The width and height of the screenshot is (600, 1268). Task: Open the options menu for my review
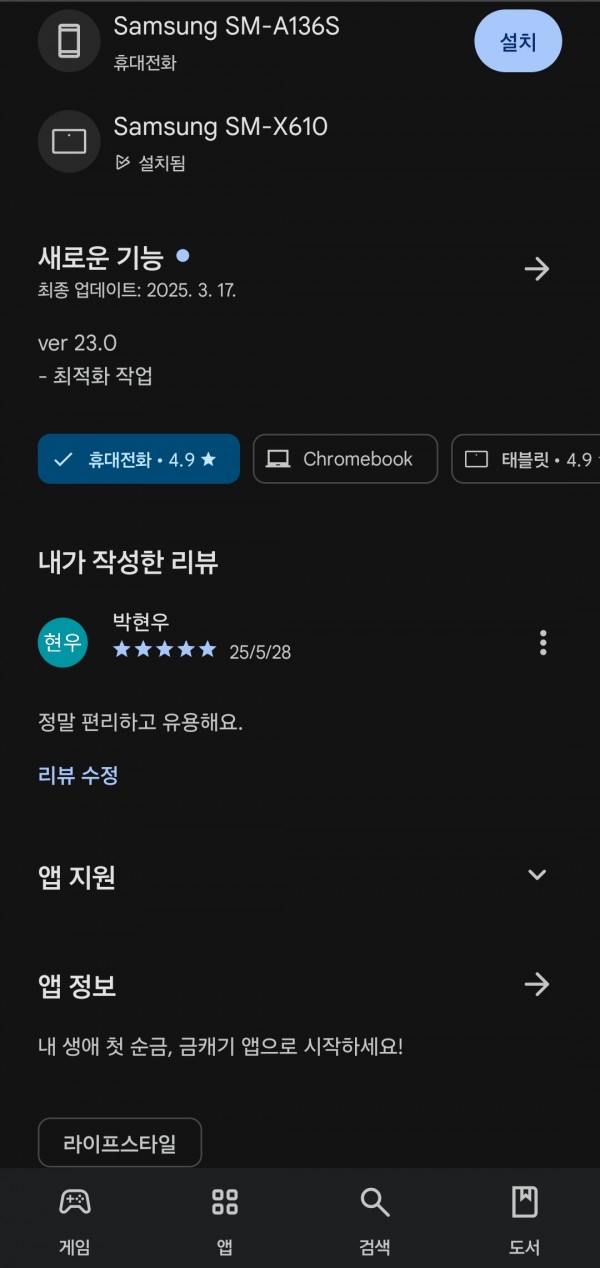(x=543, y=642)
